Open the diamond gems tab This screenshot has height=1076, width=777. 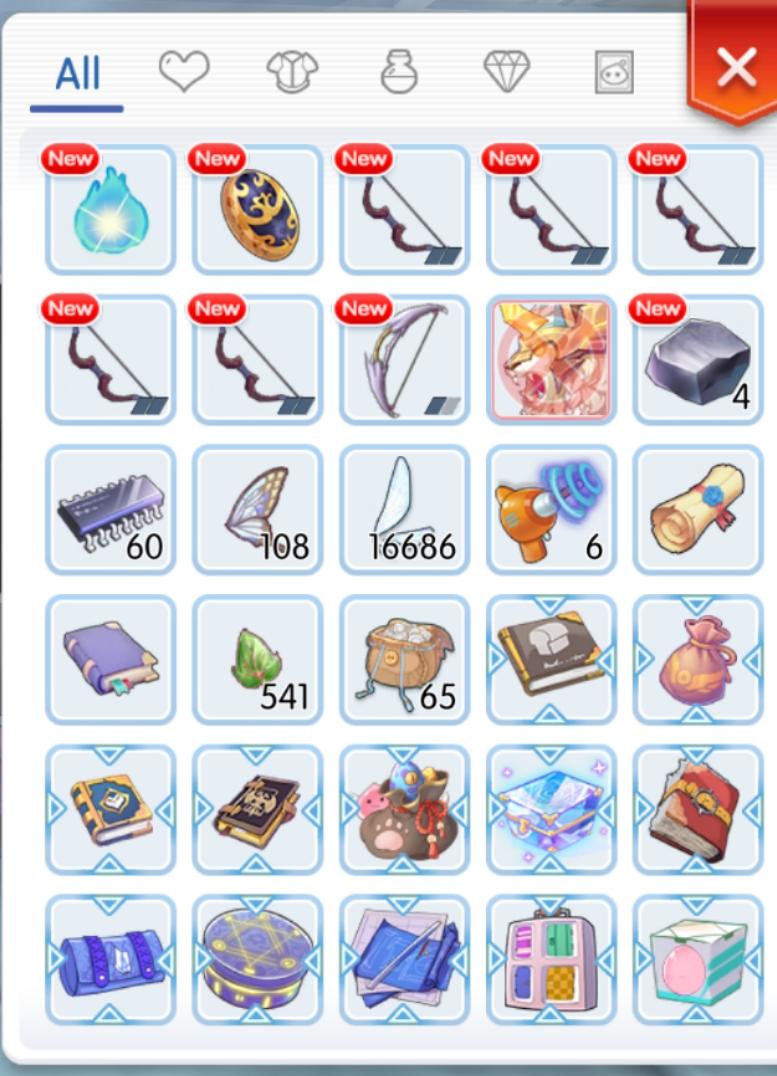pyautogui.click(x=507, y=70)
